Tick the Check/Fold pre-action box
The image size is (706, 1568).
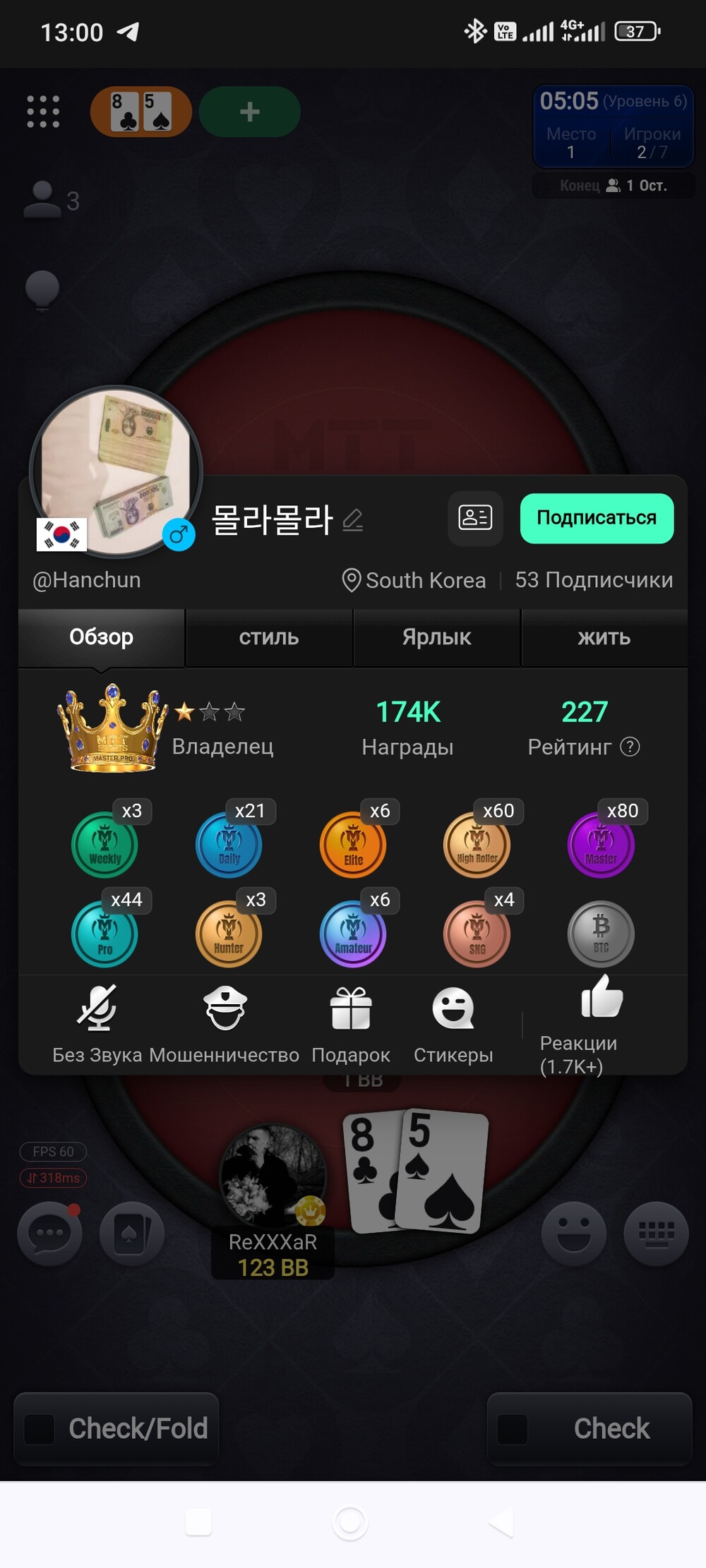pos(40,1428)
